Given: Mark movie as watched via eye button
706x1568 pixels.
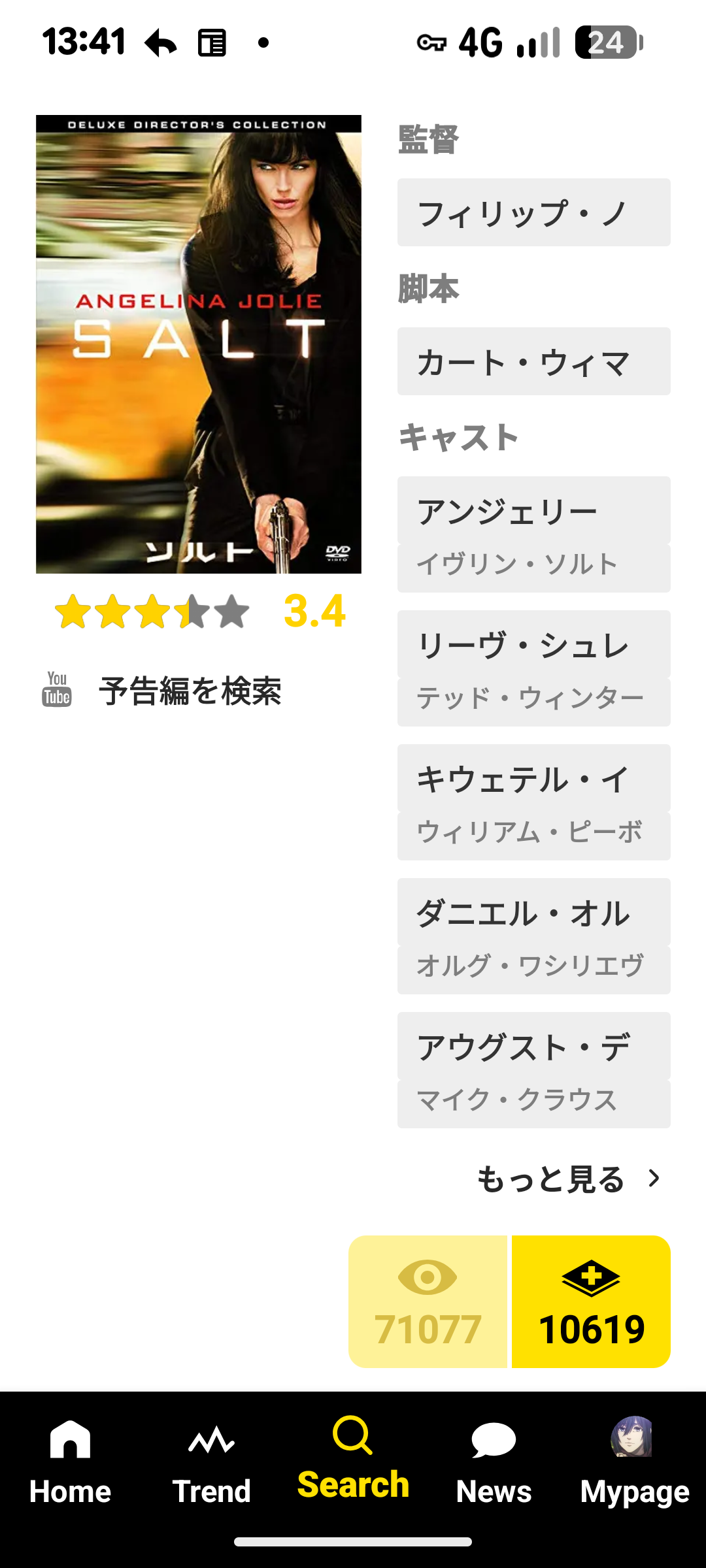Looking at the screenshot, I should (428, 1301).
